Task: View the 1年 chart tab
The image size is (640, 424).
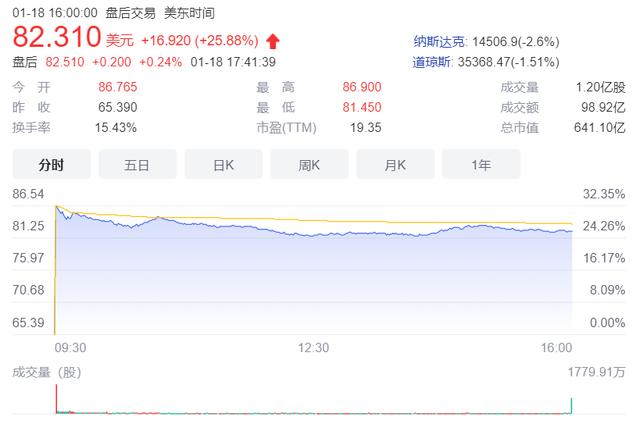Action: pos(481,163)
